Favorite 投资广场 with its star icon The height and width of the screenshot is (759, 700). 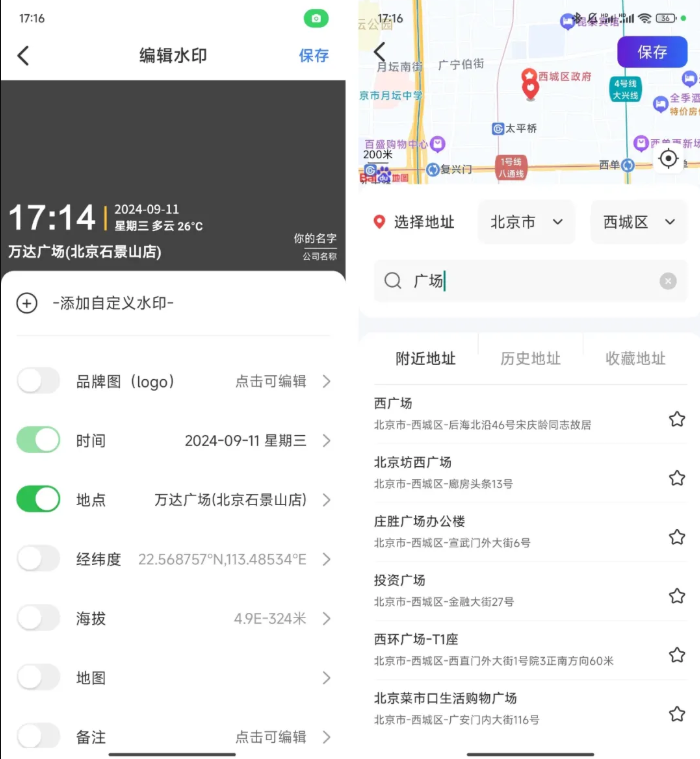point(677,596)
